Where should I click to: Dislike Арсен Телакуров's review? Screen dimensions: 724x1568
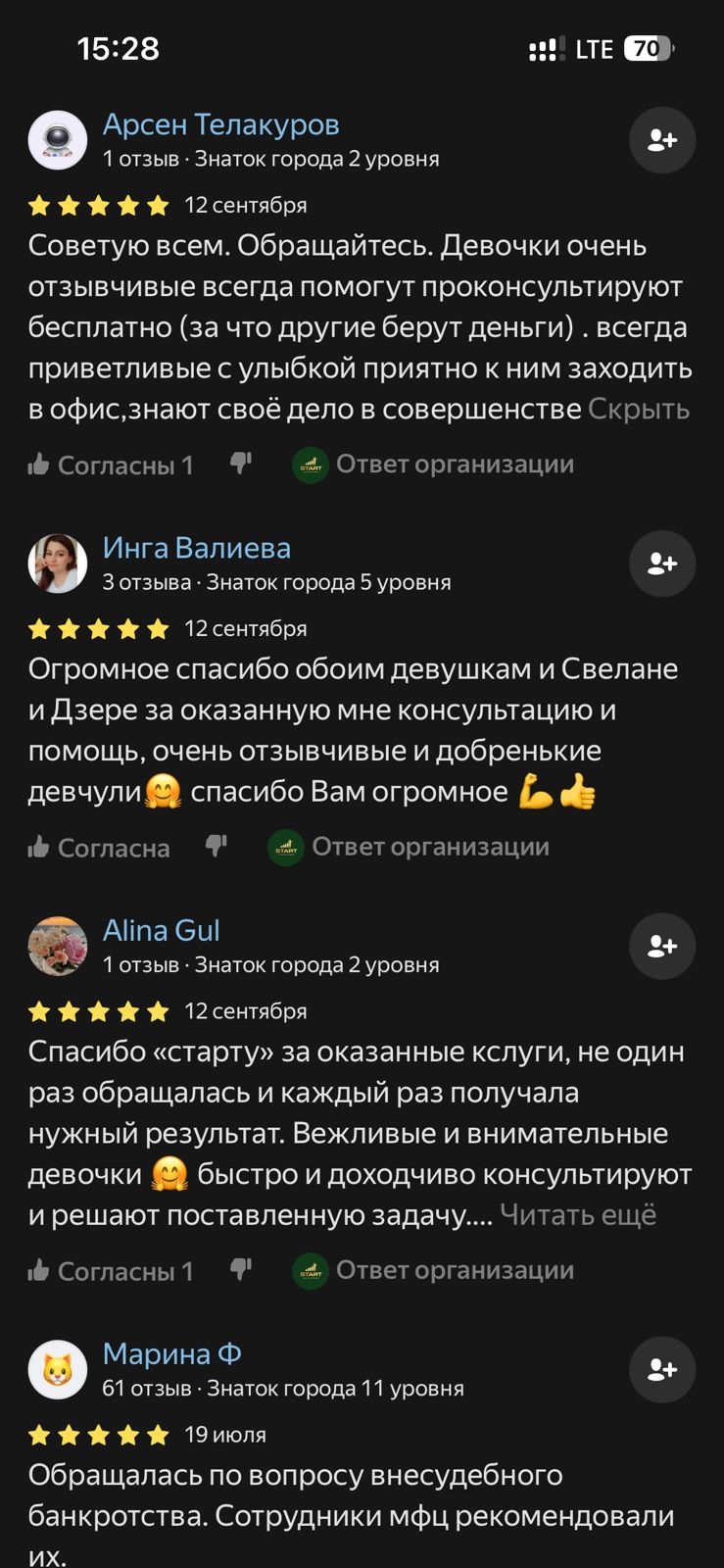241,464
